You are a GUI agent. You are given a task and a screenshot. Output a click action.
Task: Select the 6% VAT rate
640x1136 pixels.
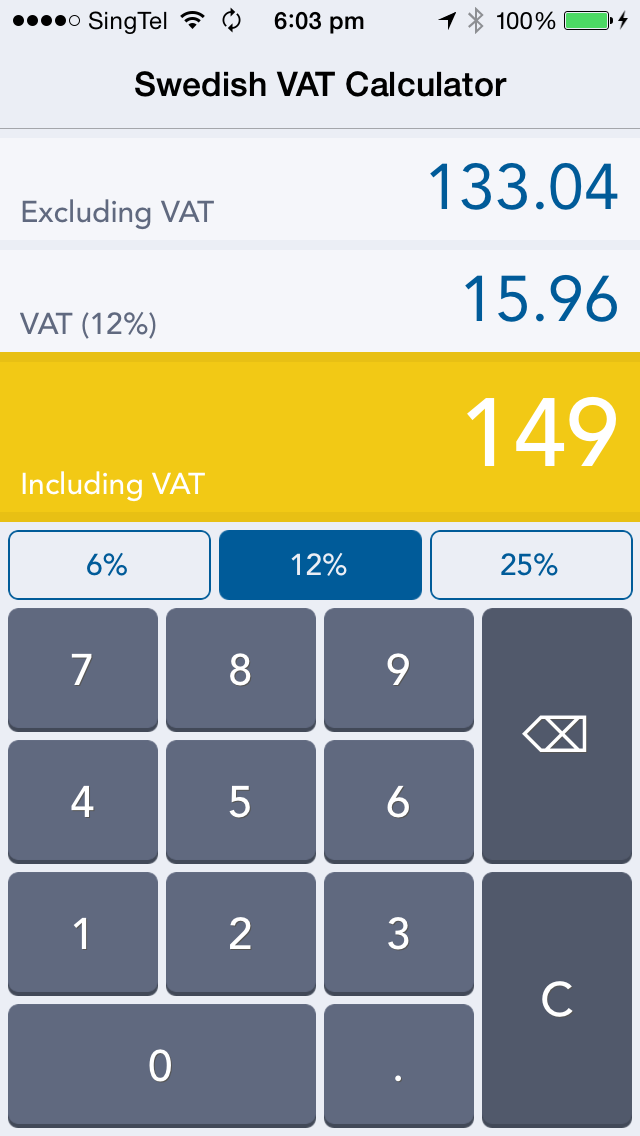[x=109, y=565]
